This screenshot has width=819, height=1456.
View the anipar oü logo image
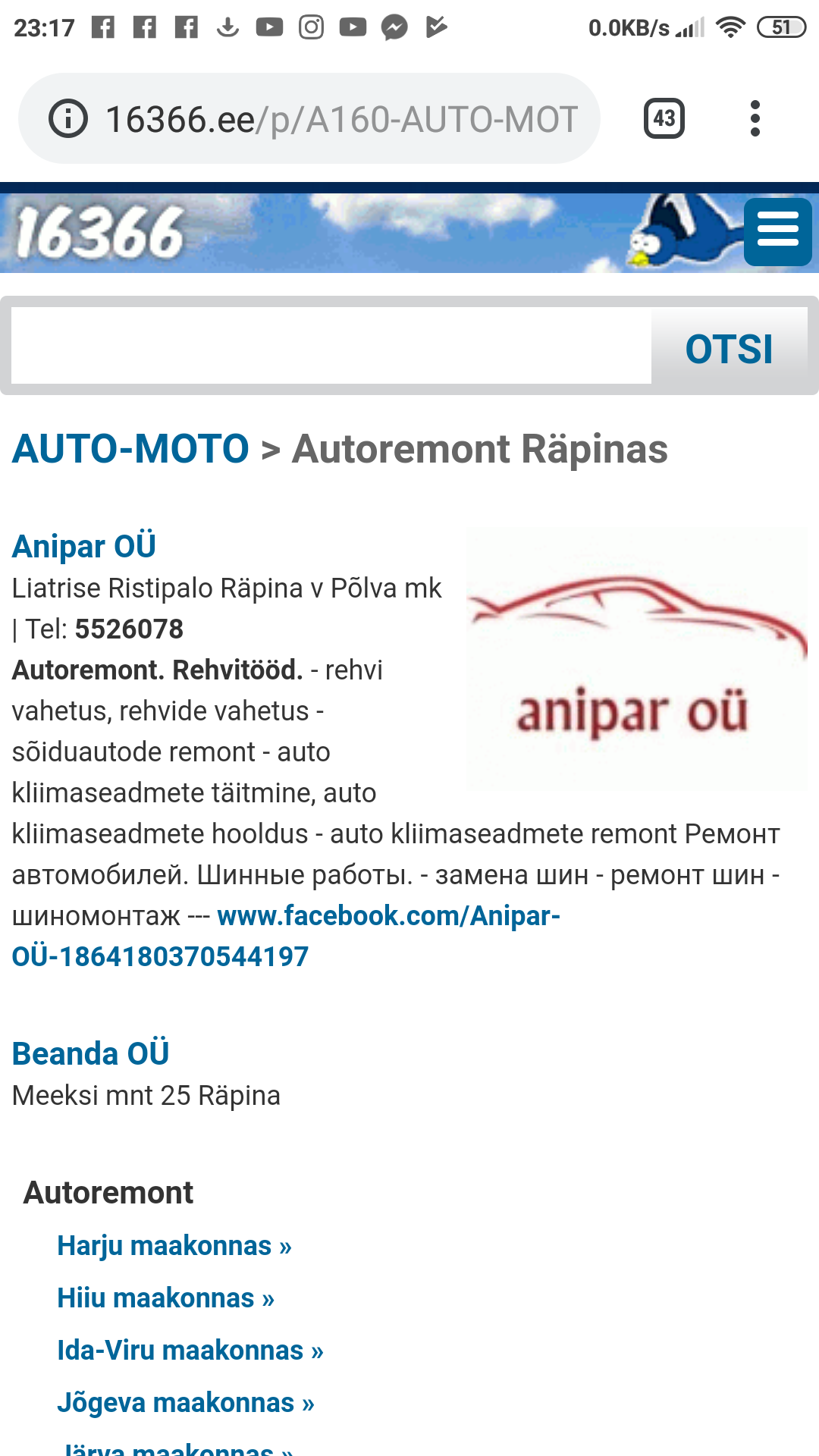[x=637, y=660]
